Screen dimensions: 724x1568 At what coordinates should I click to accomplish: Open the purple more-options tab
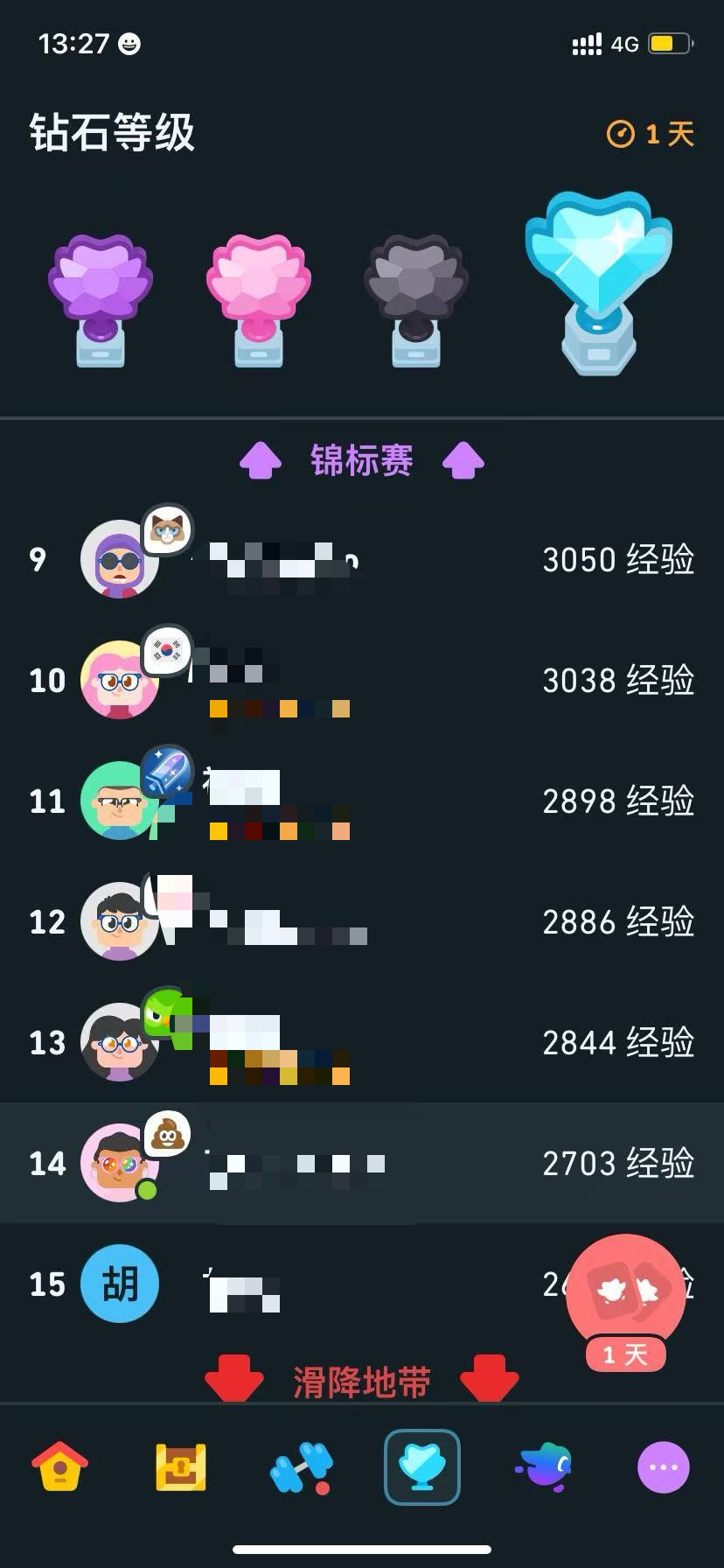click(663, 1466)
